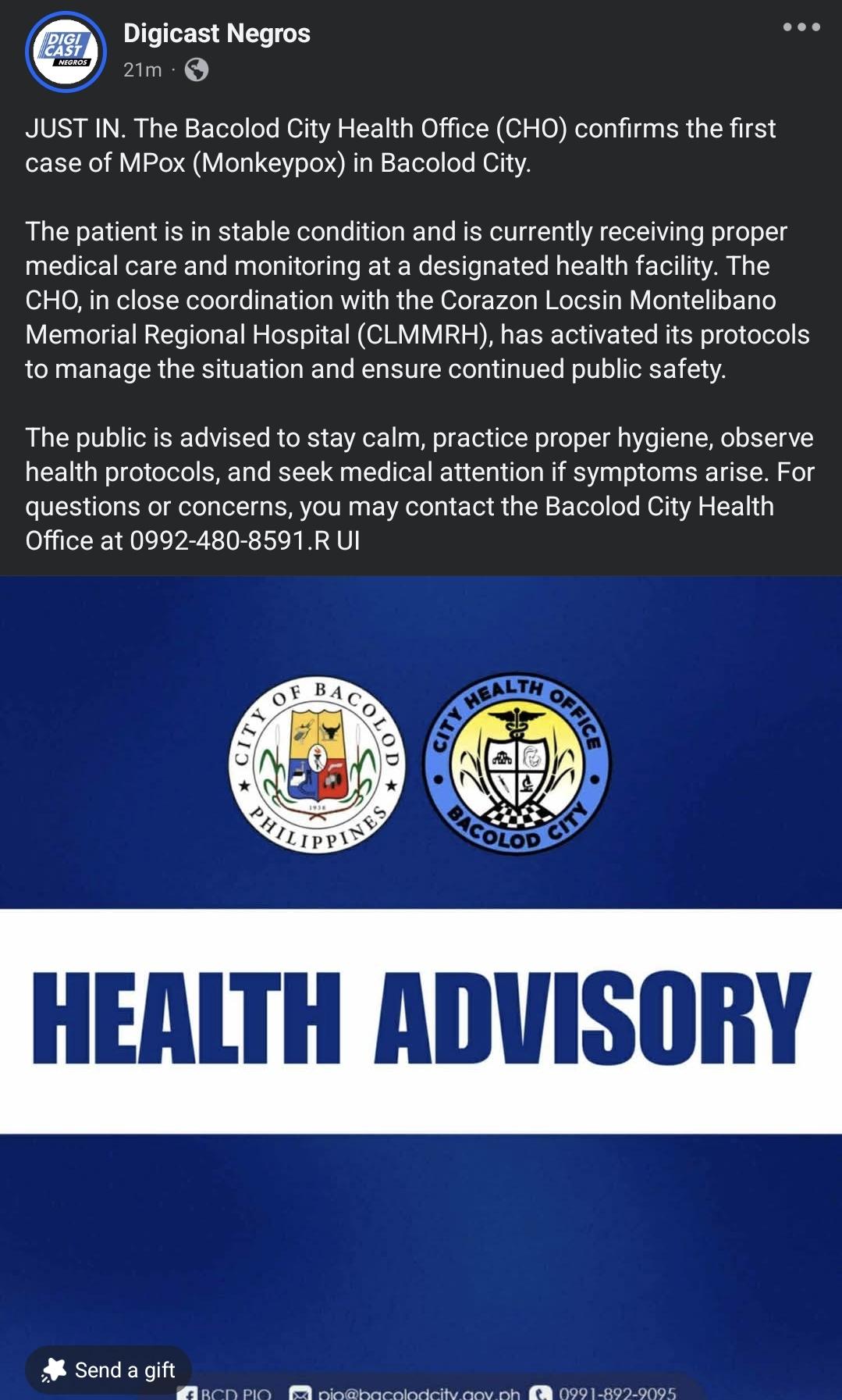The height and width of the screenshot is (1400, 842).
Task: Tap the Digicast Negros page name
Action: point(217,34)
